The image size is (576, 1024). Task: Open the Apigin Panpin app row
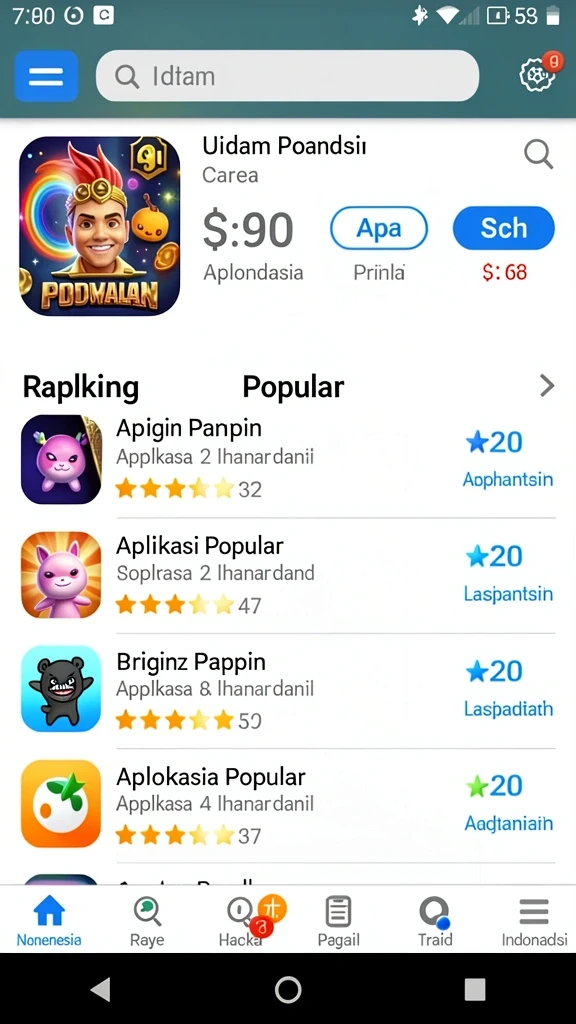[x=287, y=460]
